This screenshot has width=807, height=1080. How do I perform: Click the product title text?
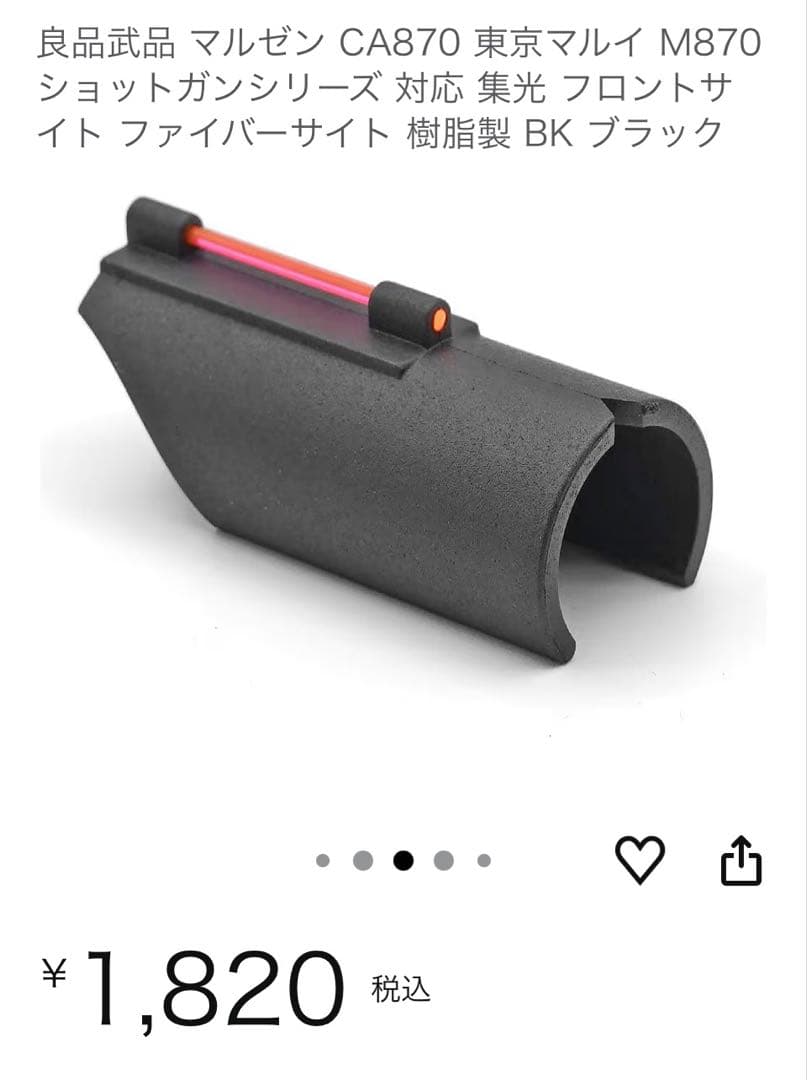click(x=400, y=90)
